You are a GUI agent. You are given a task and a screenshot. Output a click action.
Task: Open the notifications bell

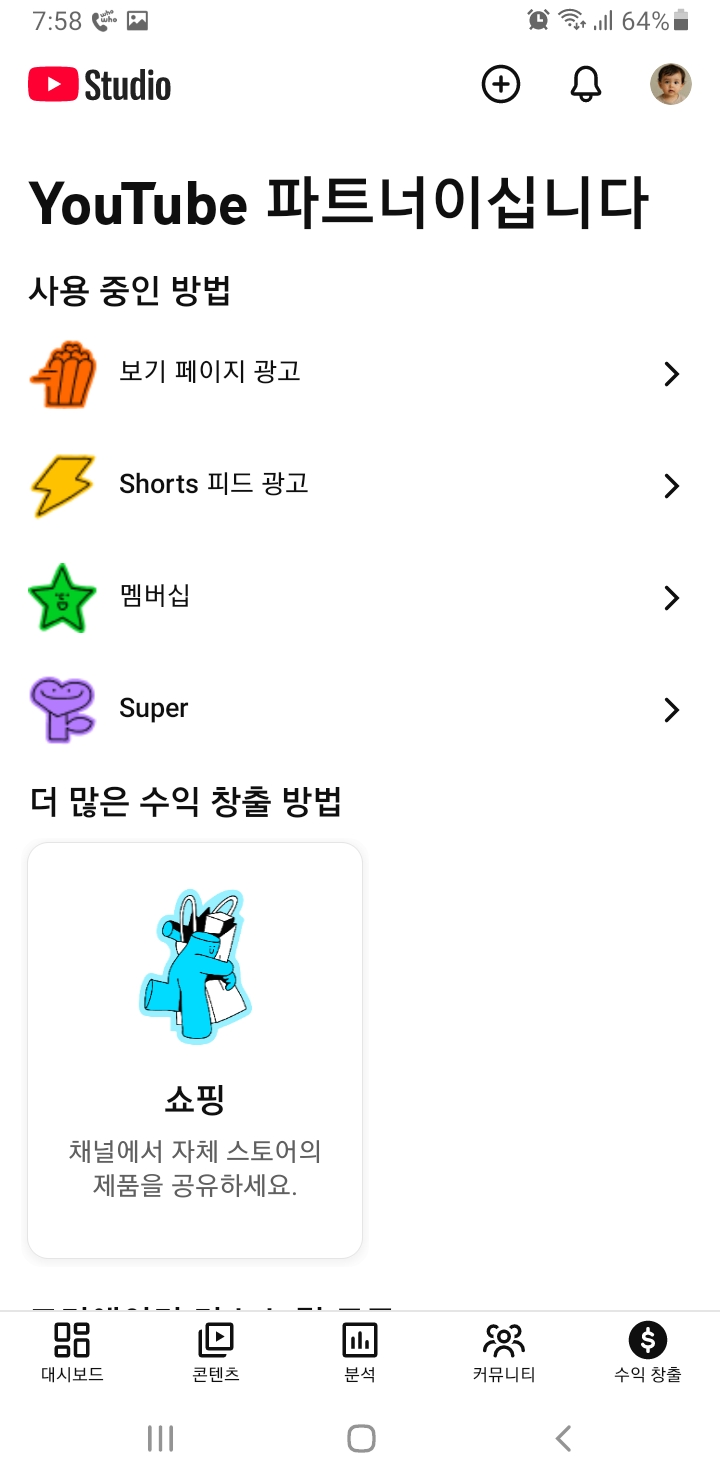tap(586, 85)
